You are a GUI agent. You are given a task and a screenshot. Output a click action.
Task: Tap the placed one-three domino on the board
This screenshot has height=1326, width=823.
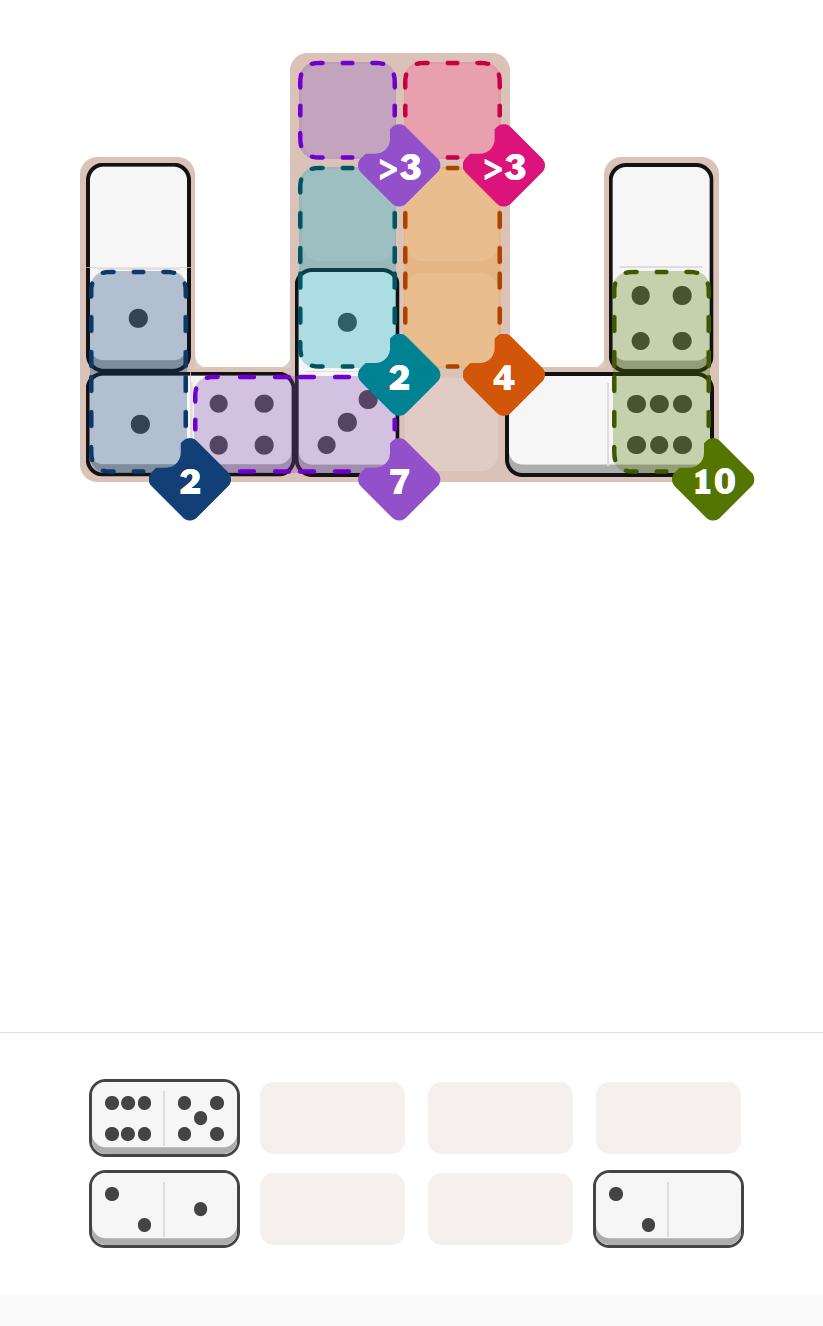pyautogui.click(x=346, y=370)
